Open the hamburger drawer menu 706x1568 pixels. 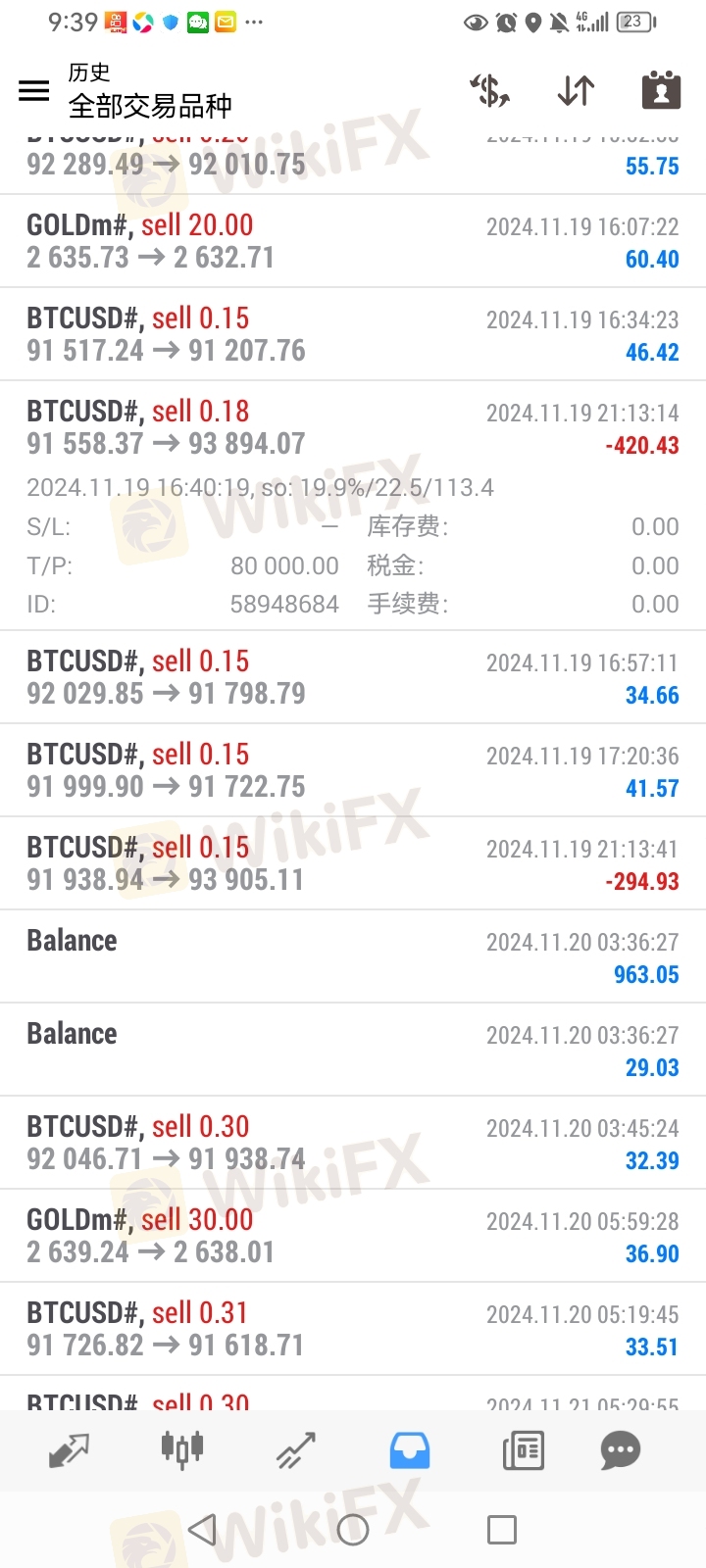pos(33,90)
